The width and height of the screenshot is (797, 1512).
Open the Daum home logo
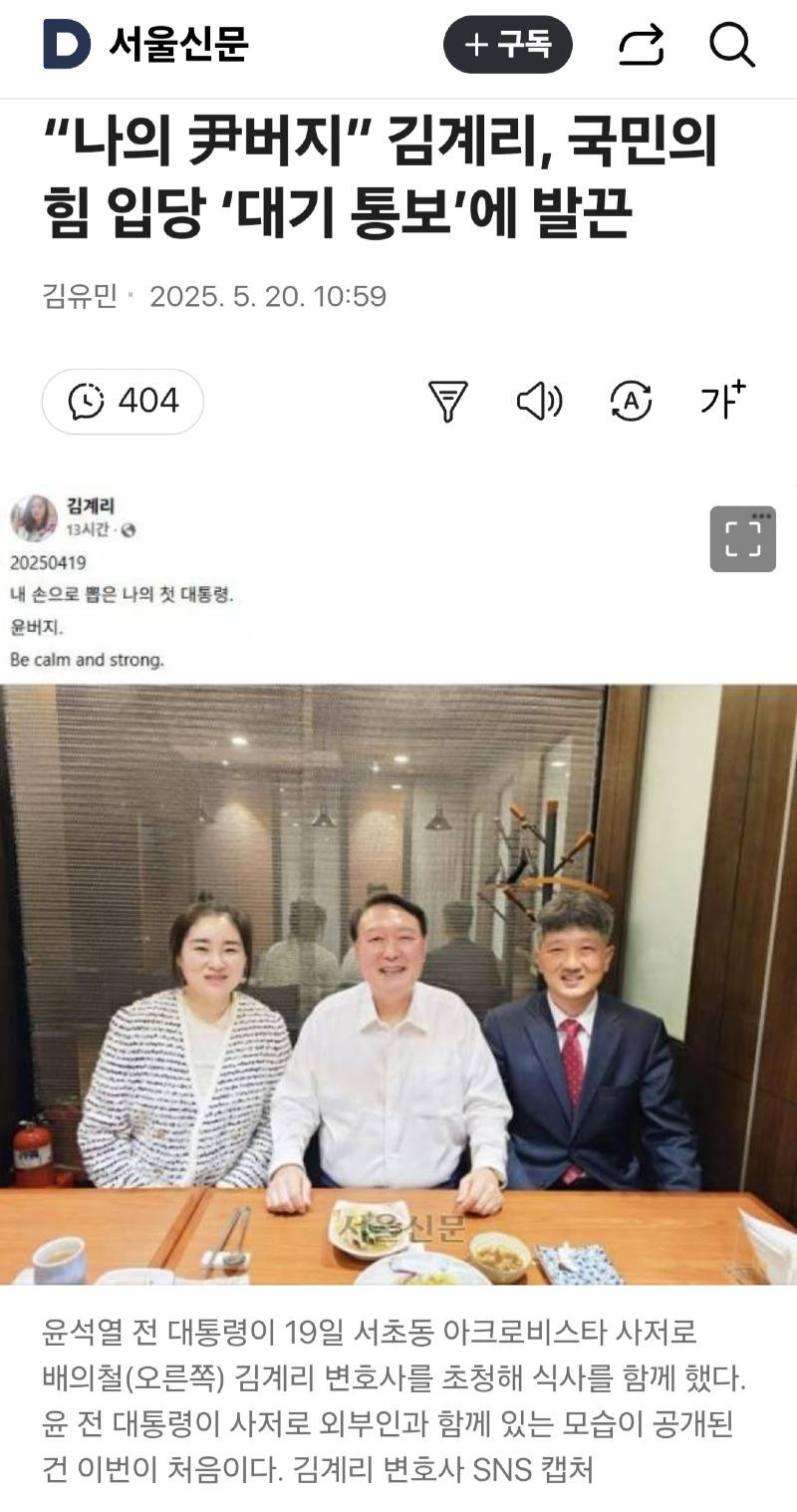(x=66, y=45)
